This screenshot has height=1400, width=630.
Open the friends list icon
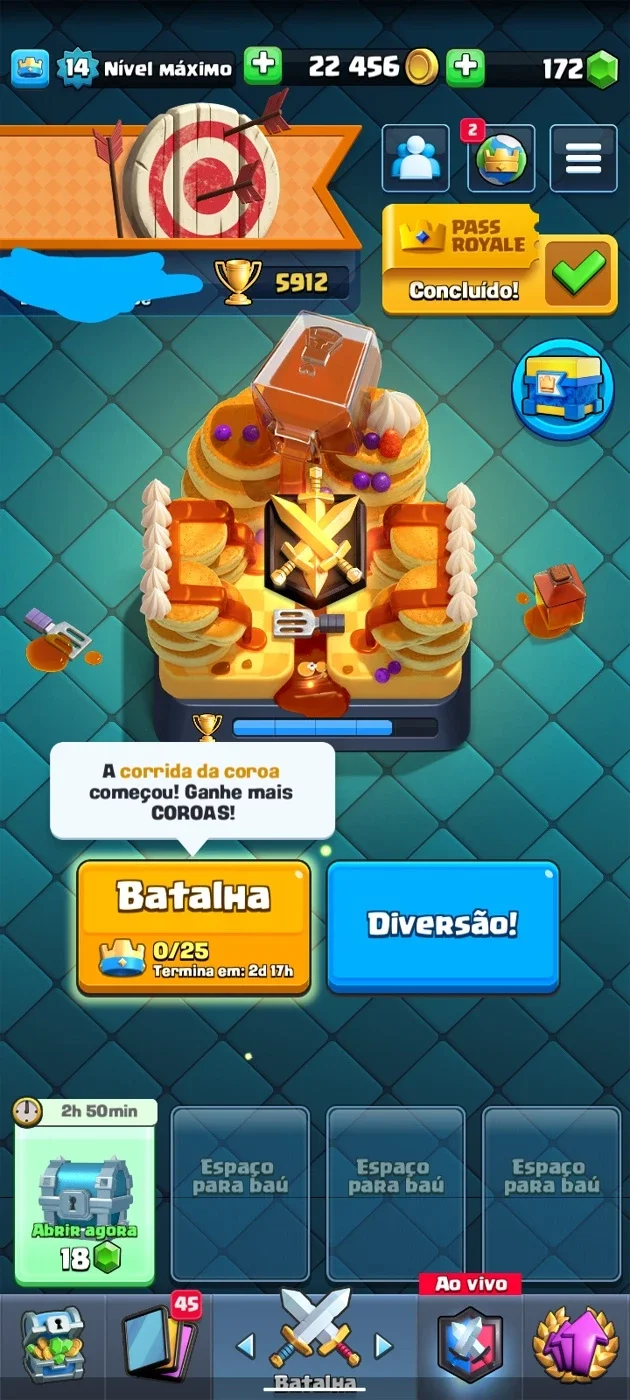[415, 158]
